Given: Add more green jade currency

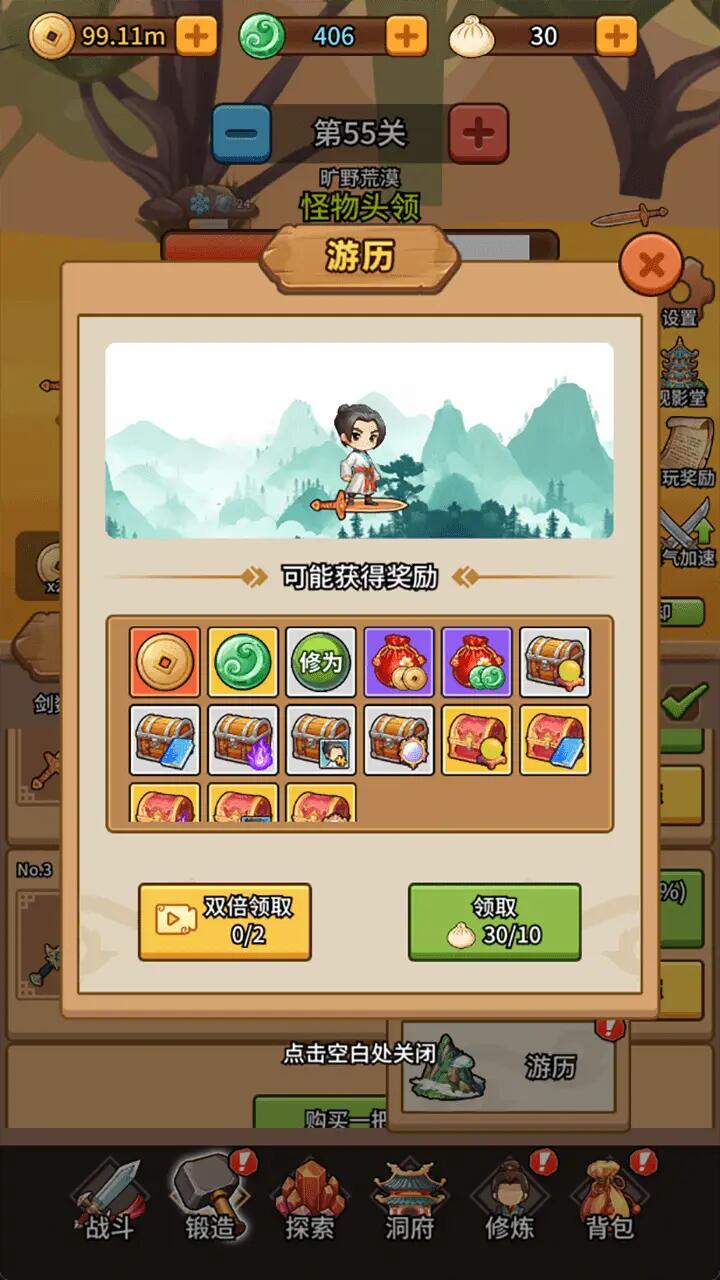Looking at the screenshot, I should pos(406,37).
